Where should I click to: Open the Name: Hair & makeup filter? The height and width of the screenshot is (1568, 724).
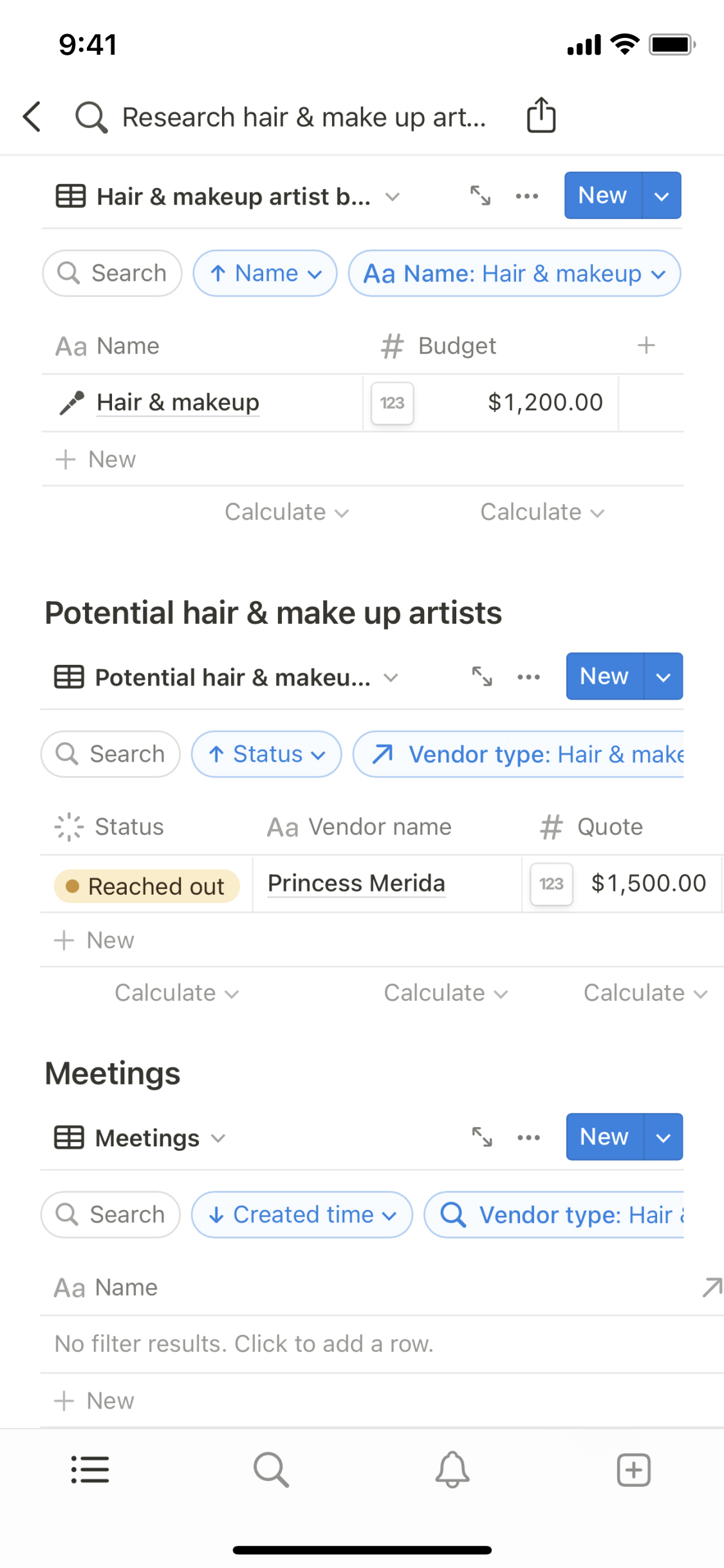point(514,274)
